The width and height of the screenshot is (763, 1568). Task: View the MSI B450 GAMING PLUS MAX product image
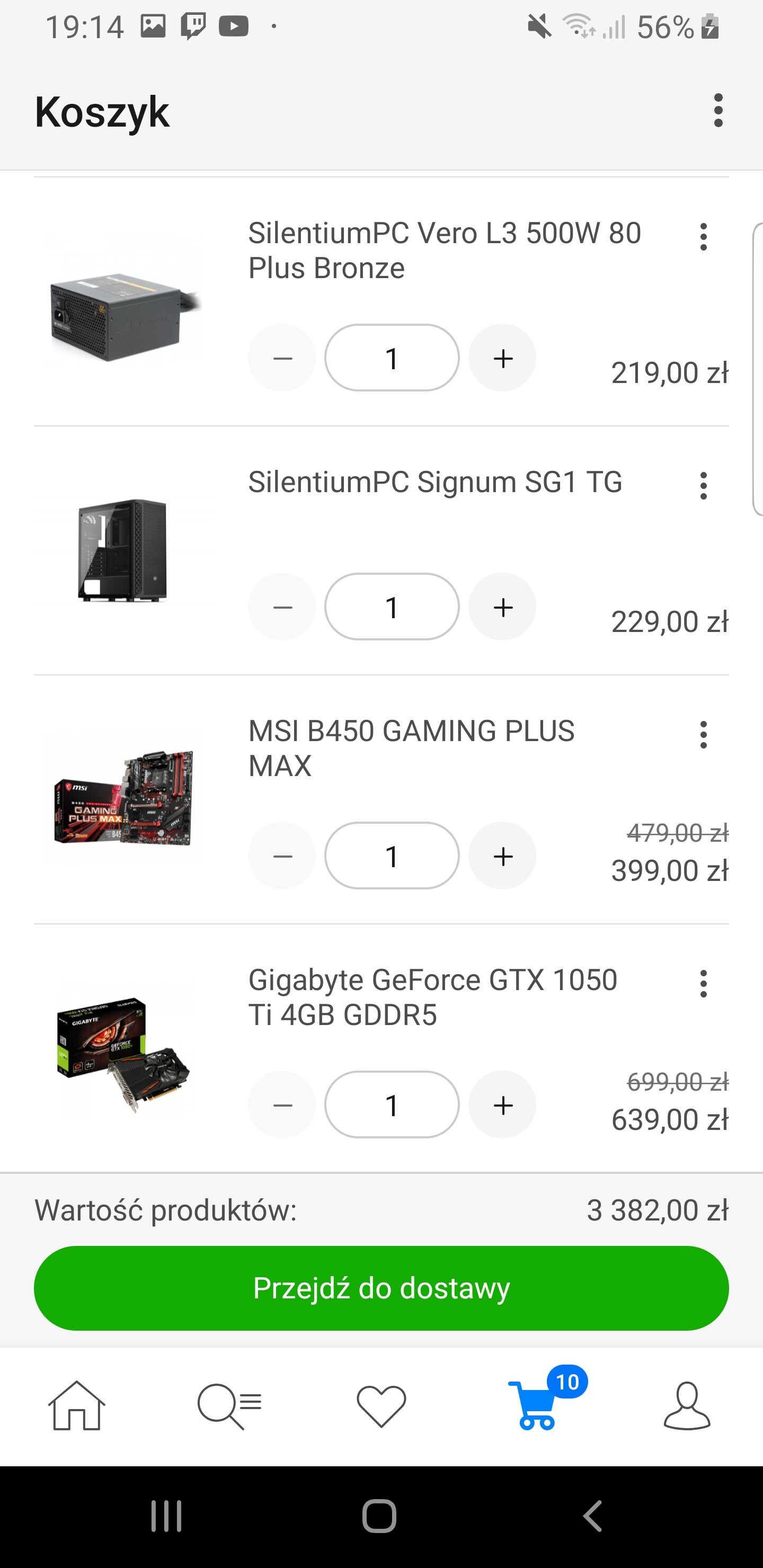tap(124, 797)
